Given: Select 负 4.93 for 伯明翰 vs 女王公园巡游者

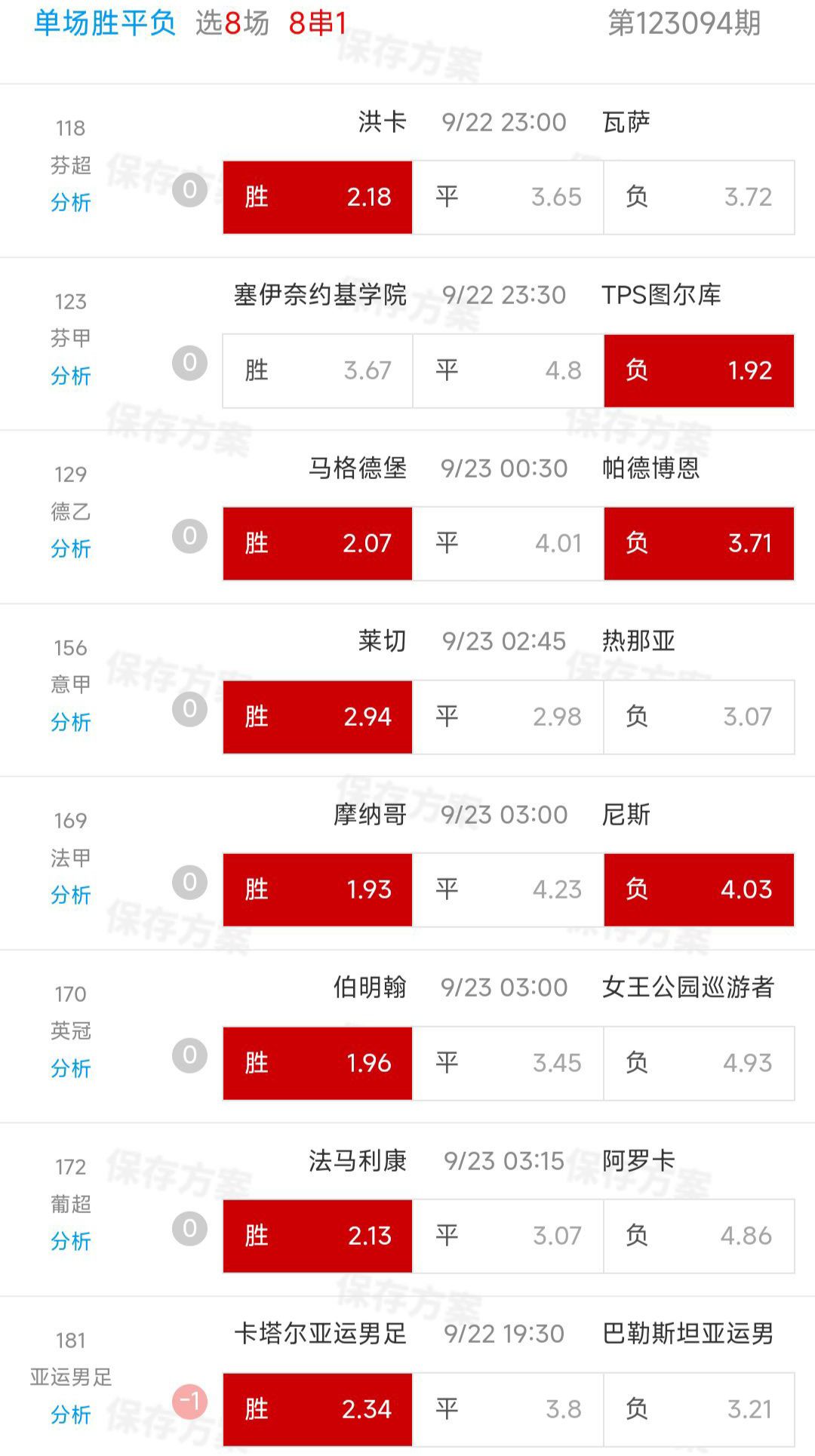Looking at the screenshot, I should click(x=699, y=1063).
